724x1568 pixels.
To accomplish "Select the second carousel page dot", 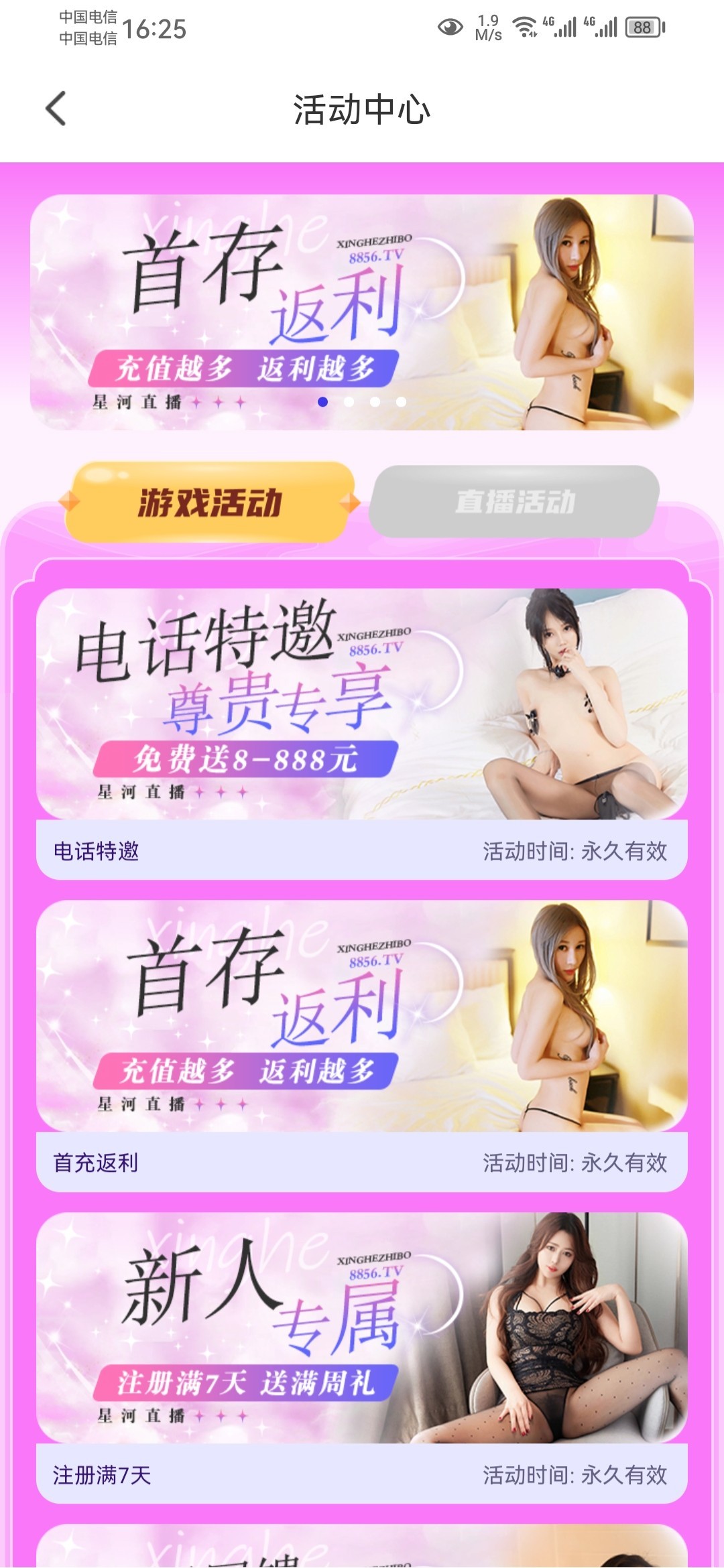I will point(349,402).
